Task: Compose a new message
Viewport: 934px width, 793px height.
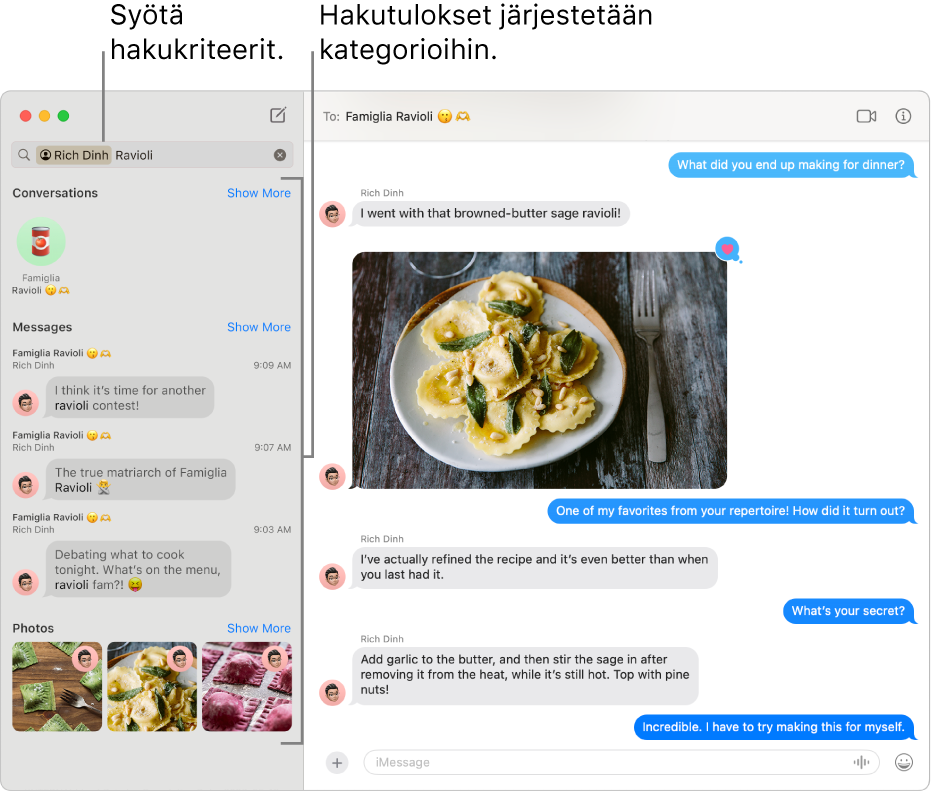Action: pyautogui.click(x=278, y=115)
